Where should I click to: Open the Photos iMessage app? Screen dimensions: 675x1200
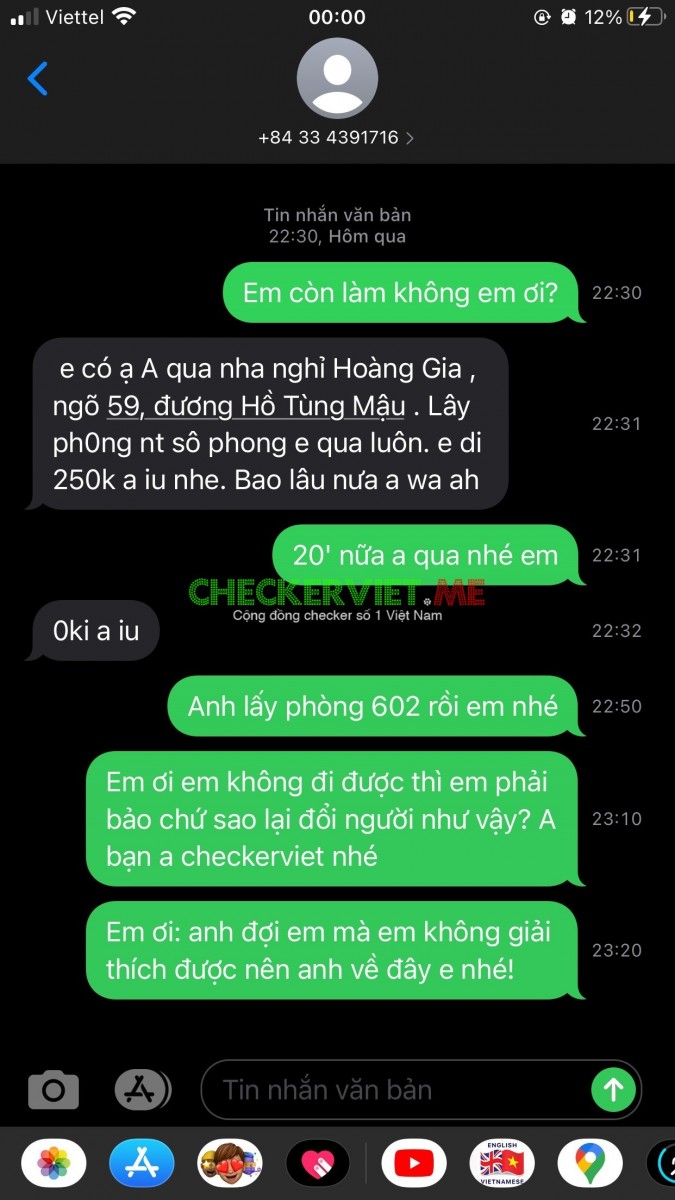[54, 1163]
